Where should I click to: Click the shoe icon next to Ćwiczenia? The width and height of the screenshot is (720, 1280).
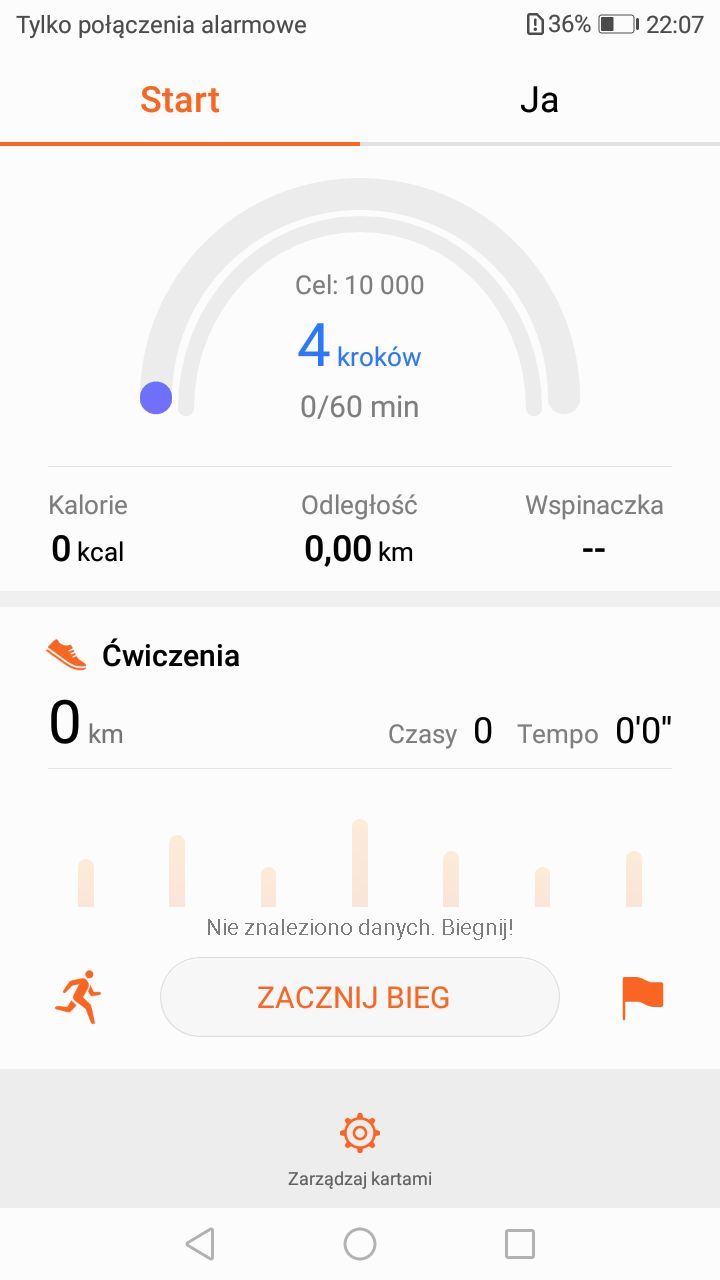coord(66,652)
